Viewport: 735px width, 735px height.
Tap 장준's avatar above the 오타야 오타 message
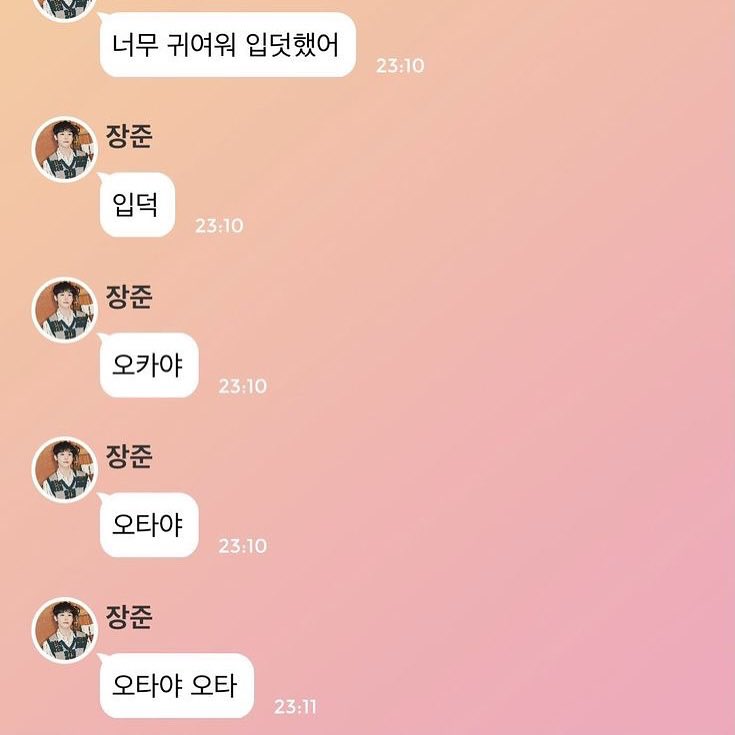coord(65,630)
